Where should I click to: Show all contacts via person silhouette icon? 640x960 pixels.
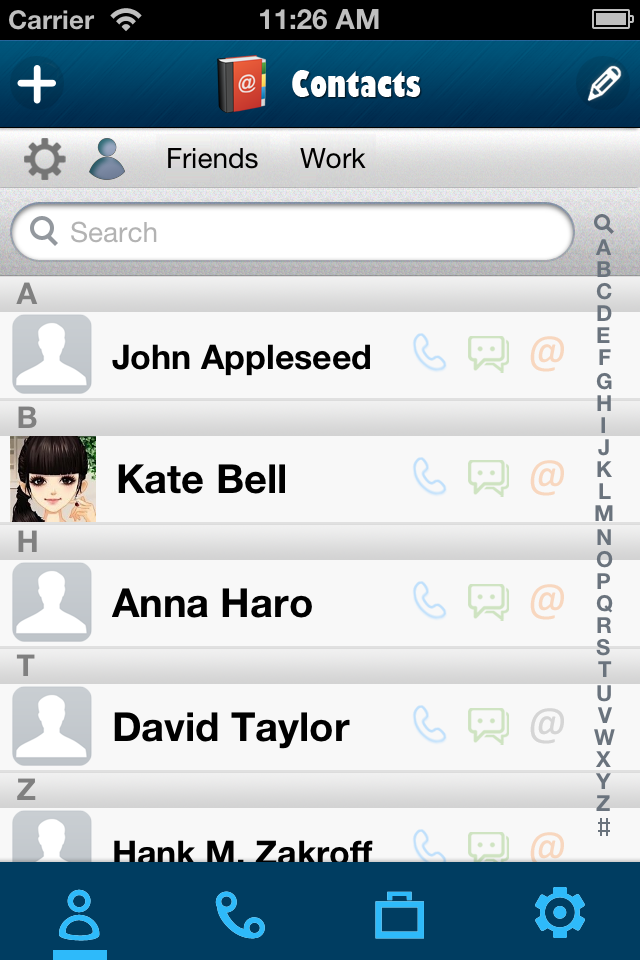tap(107, 159)
